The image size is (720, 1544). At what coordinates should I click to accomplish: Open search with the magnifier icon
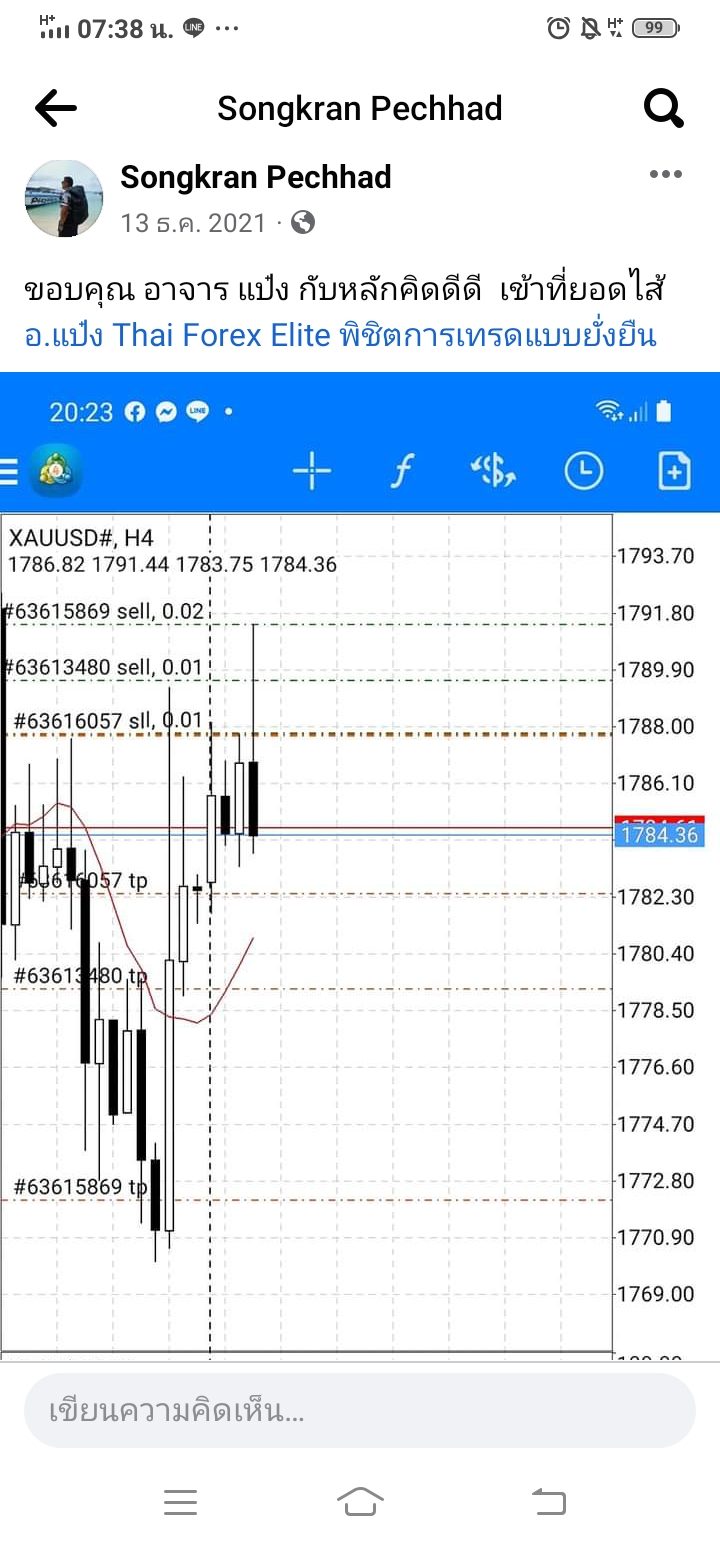coord(663,108)
